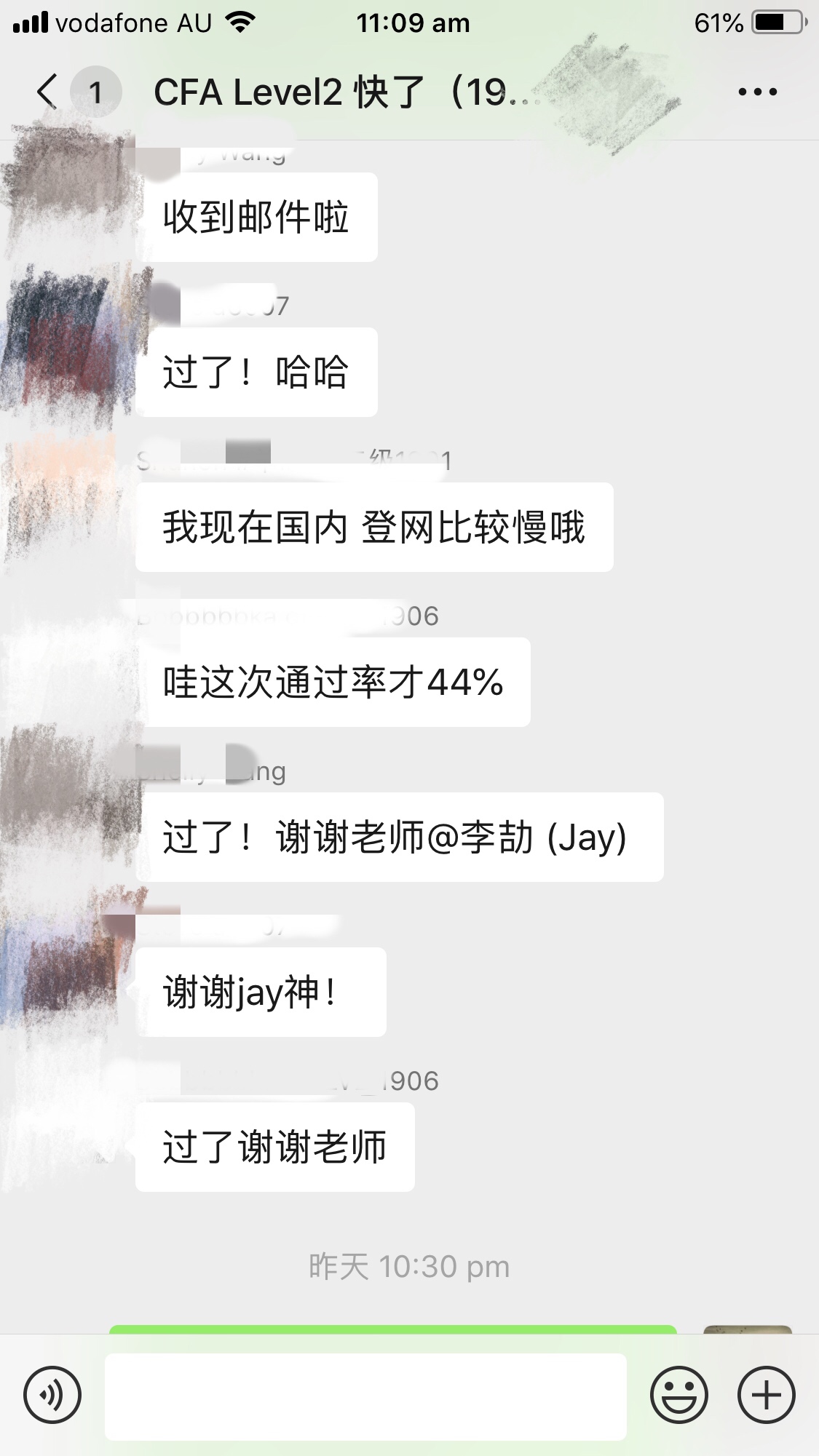Open the plus attachments menu
819x1456 pixels.
(x=766, y=1395)
